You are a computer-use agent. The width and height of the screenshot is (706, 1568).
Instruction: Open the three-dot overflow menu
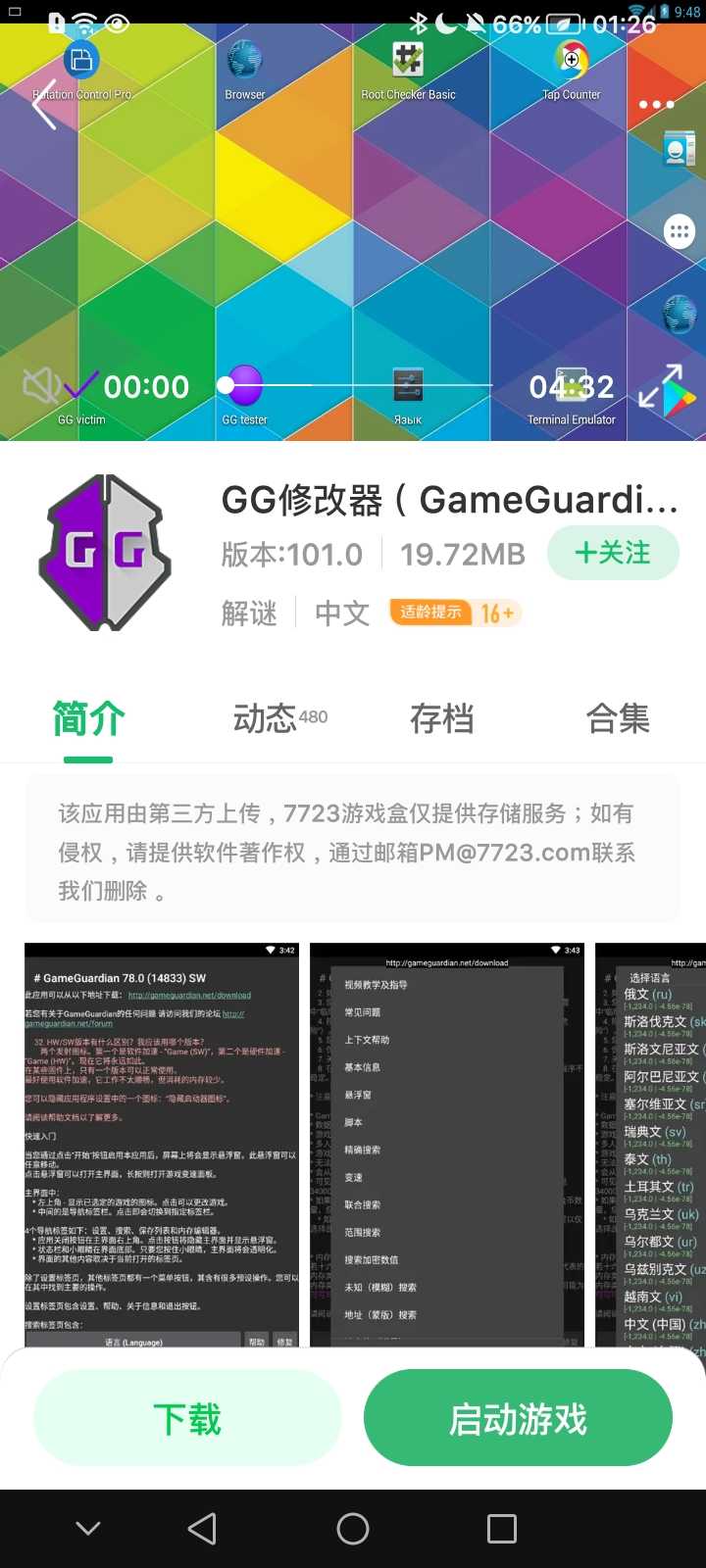[x=656, y=104]
